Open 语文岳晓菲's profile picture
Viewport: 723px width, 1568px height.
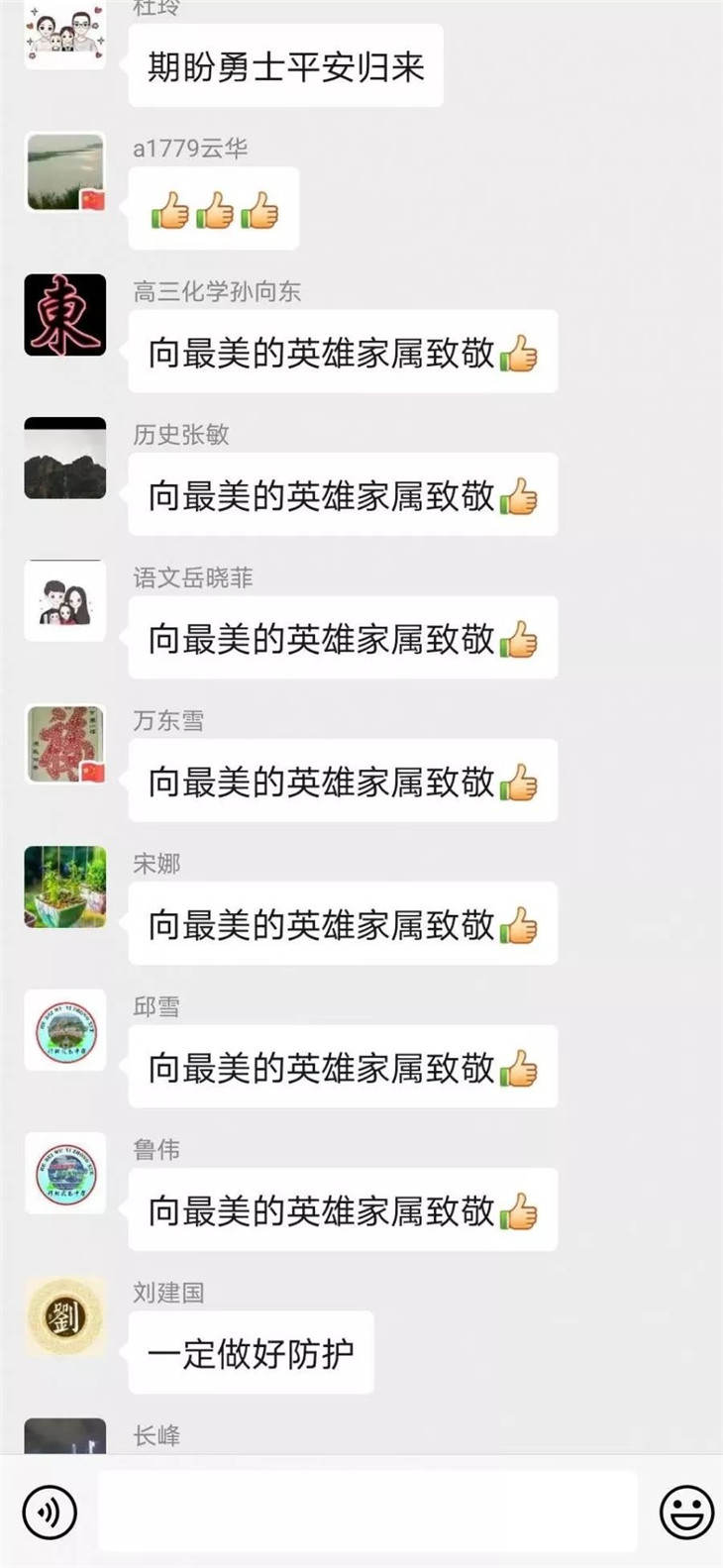point(65,600)
